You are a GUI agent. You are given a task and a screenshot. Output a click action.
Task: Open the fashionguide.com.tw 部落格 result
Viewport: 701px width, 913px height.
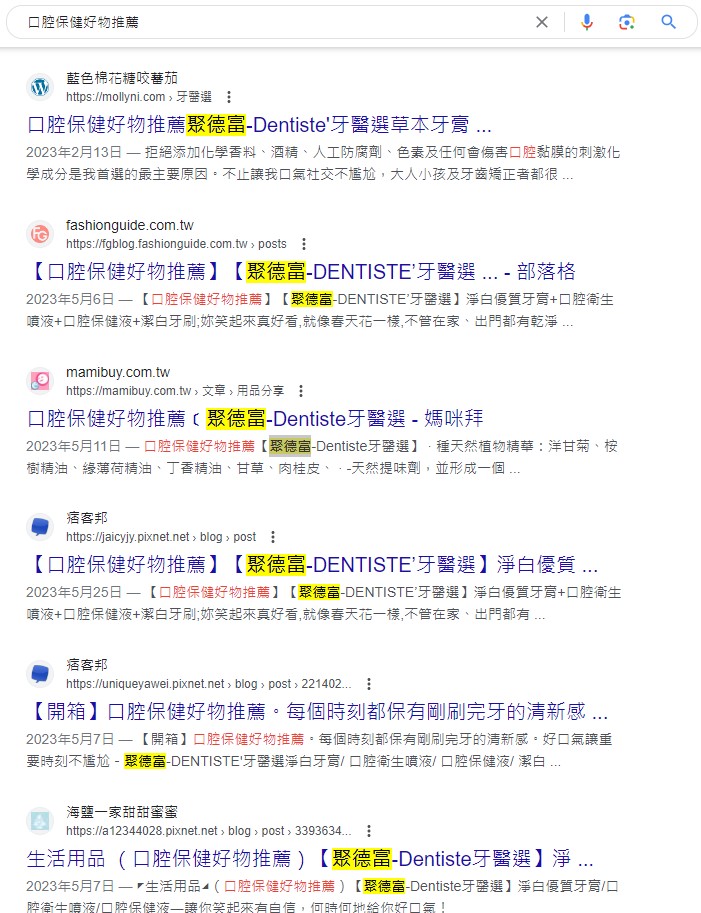pos(302,272)
